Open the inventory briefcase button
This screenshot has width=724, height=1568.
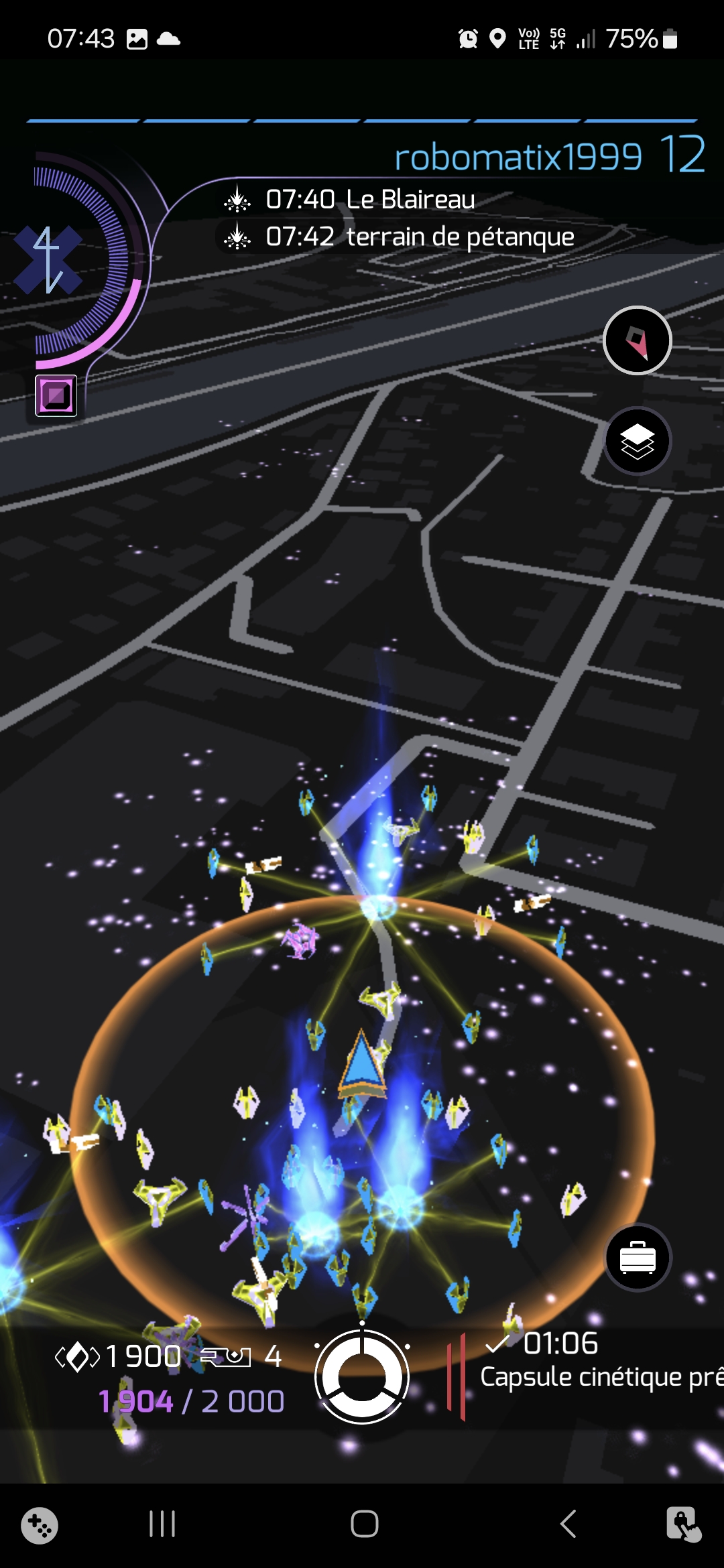click(x=637, y=1257)
